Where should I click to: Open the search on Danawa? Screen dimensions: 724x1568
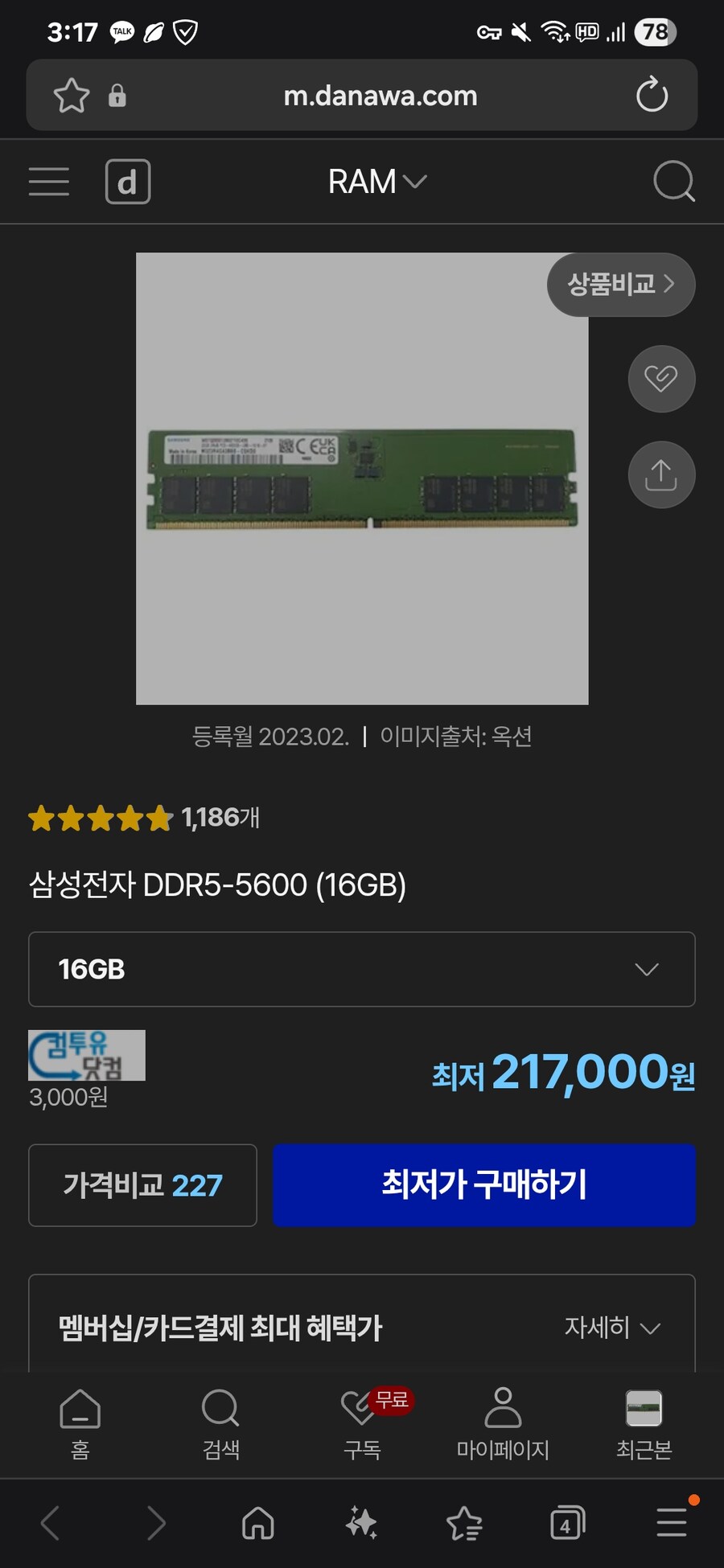(x=674, y=181)
